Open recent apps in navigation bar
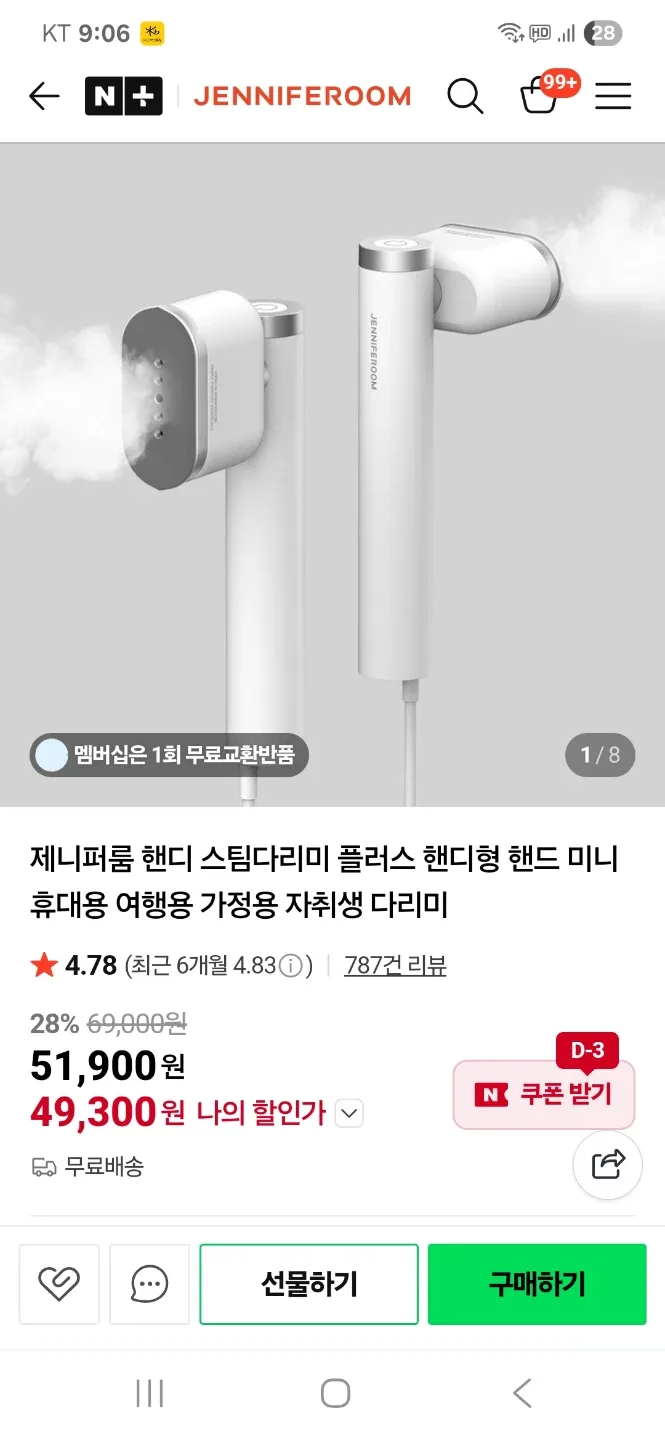The height and width of the screenshot is (1440, 665). 149,1393
